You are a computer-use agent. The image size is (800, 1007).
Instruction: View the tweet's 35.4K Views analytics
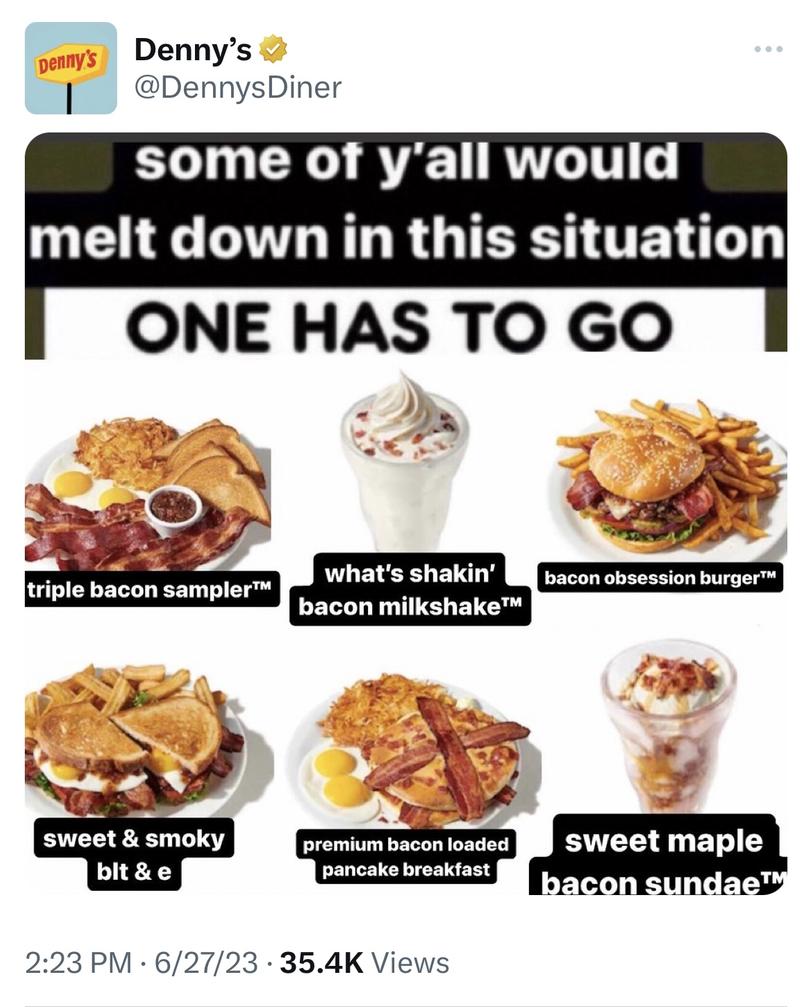[x=364, y=962]
